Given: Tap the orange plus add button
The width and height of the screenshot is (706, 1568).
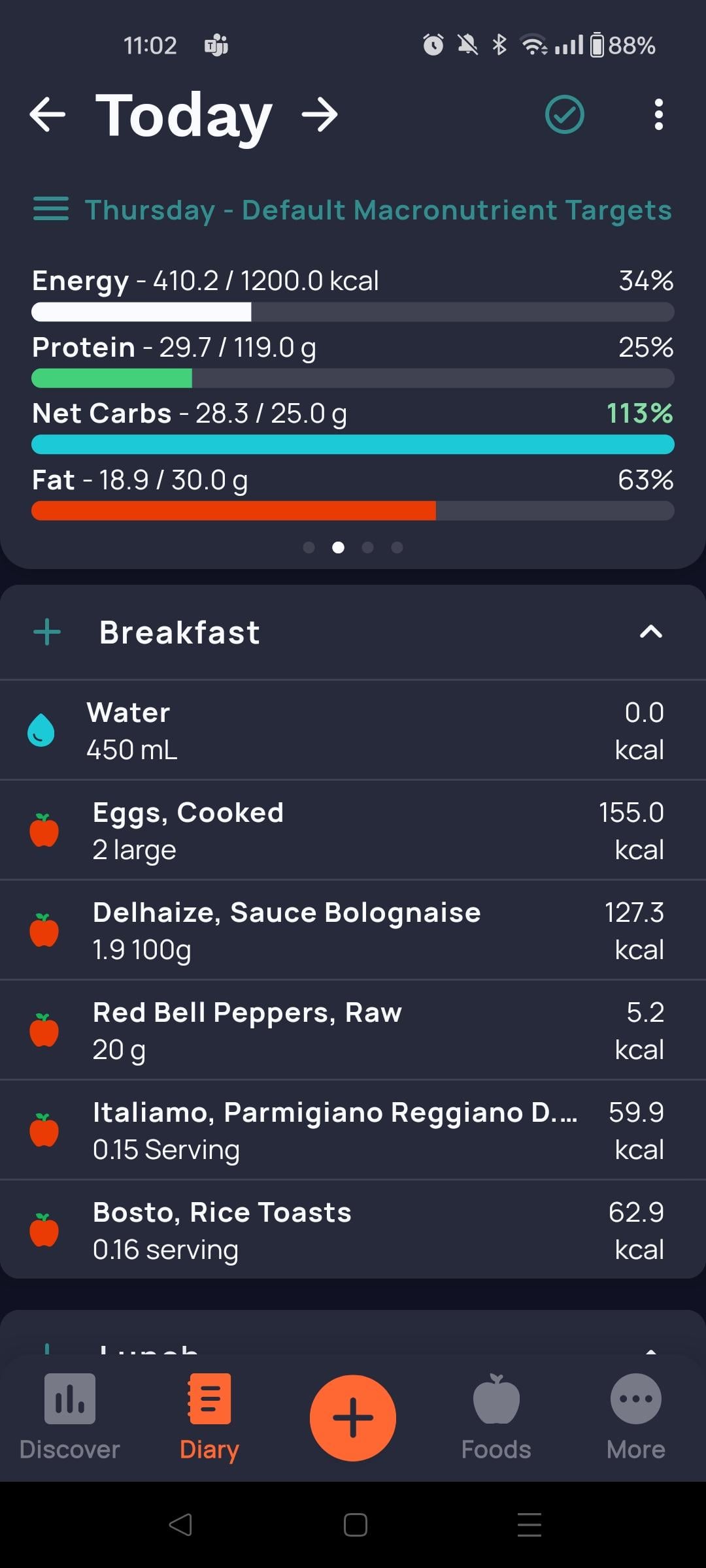Looking at the screenshot, I should click(x=353, y=1418).
